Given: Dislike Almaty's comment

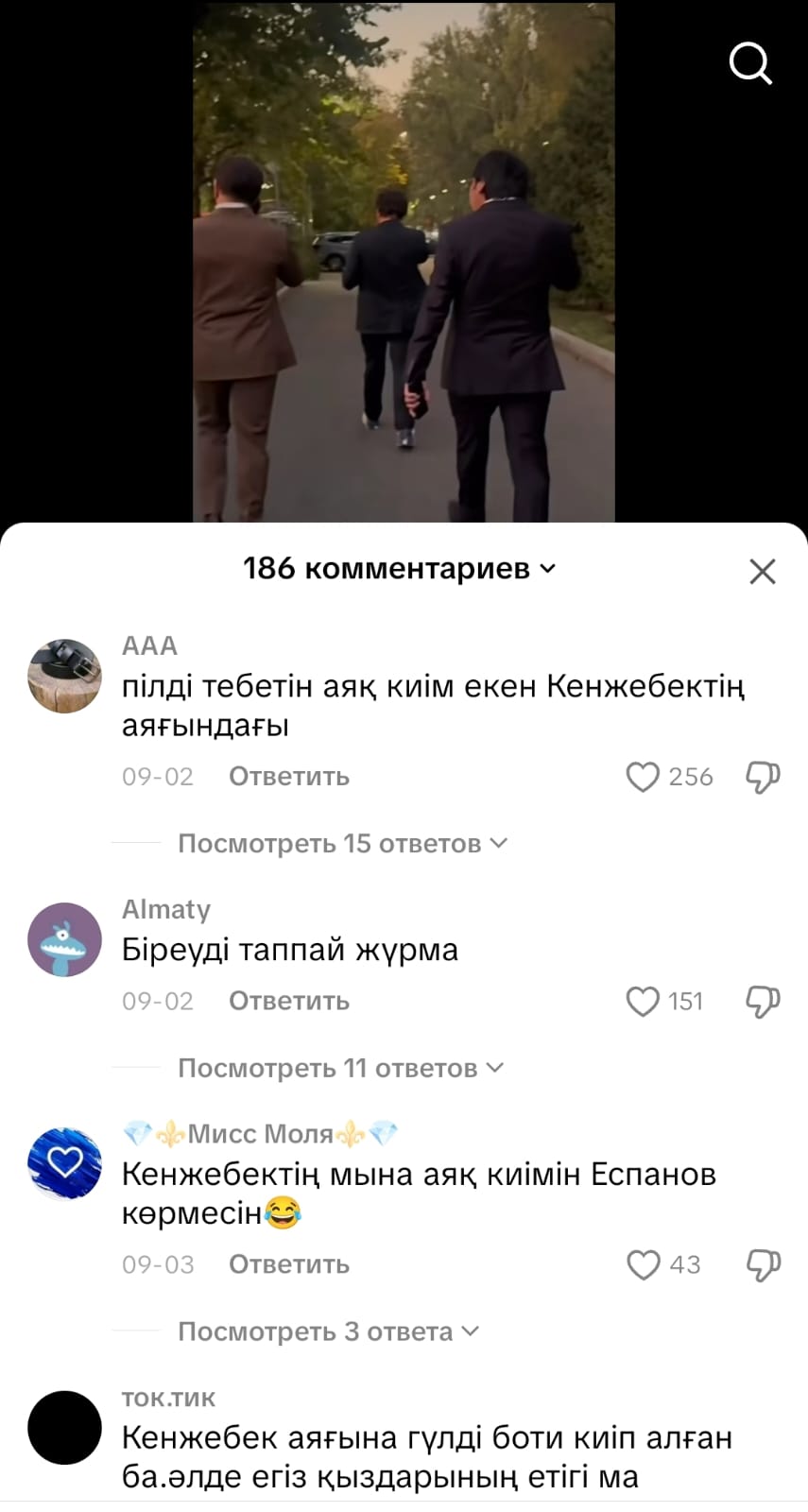Looking at the screenshot, I should click(x=763, y=1001).
